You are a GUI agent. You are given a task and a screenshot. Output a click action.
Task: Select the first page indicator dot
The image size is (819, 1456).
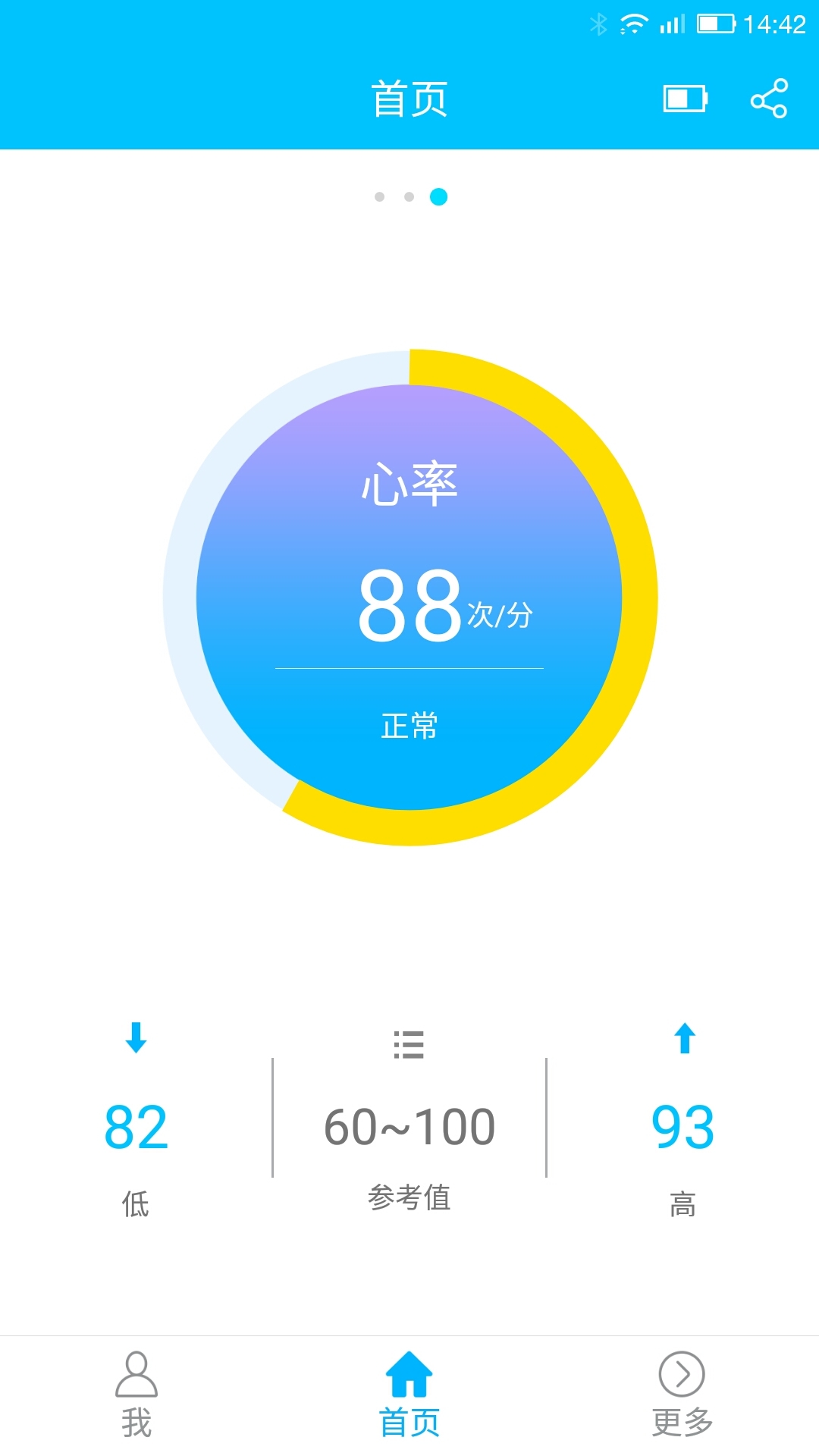click(x=378, y=197)
